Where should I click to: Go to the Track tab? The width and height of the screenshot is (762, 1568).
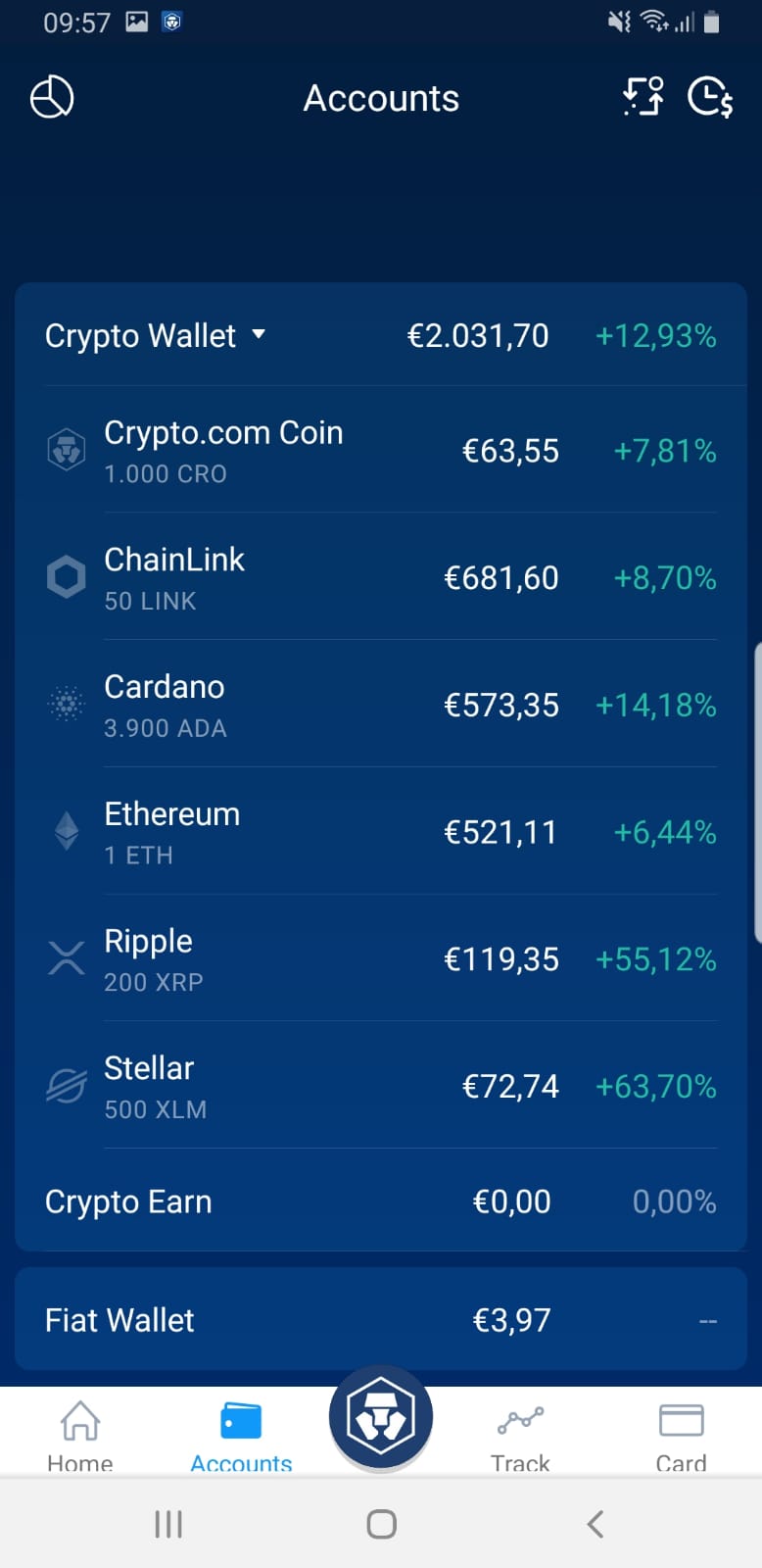(x=520, y=1433)
